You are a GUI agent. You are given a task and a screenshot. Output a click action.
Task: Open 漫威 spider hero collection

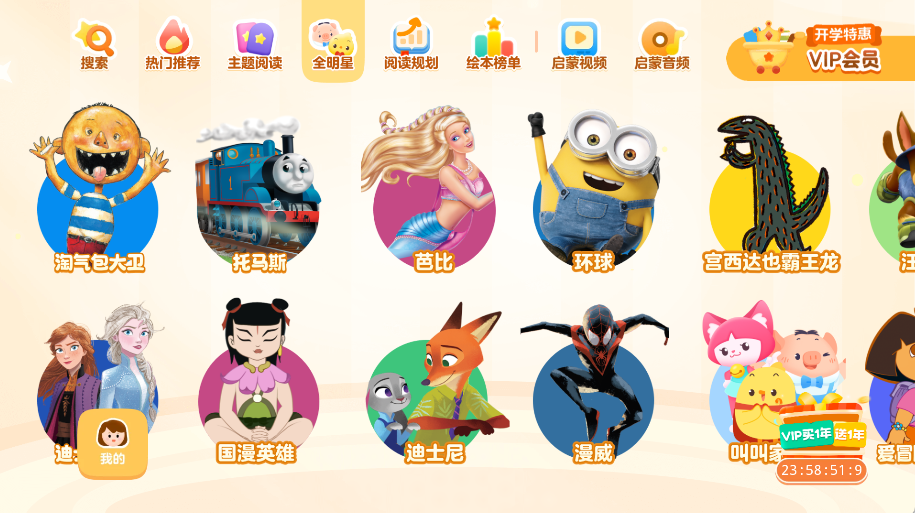[x=593, y=390]
